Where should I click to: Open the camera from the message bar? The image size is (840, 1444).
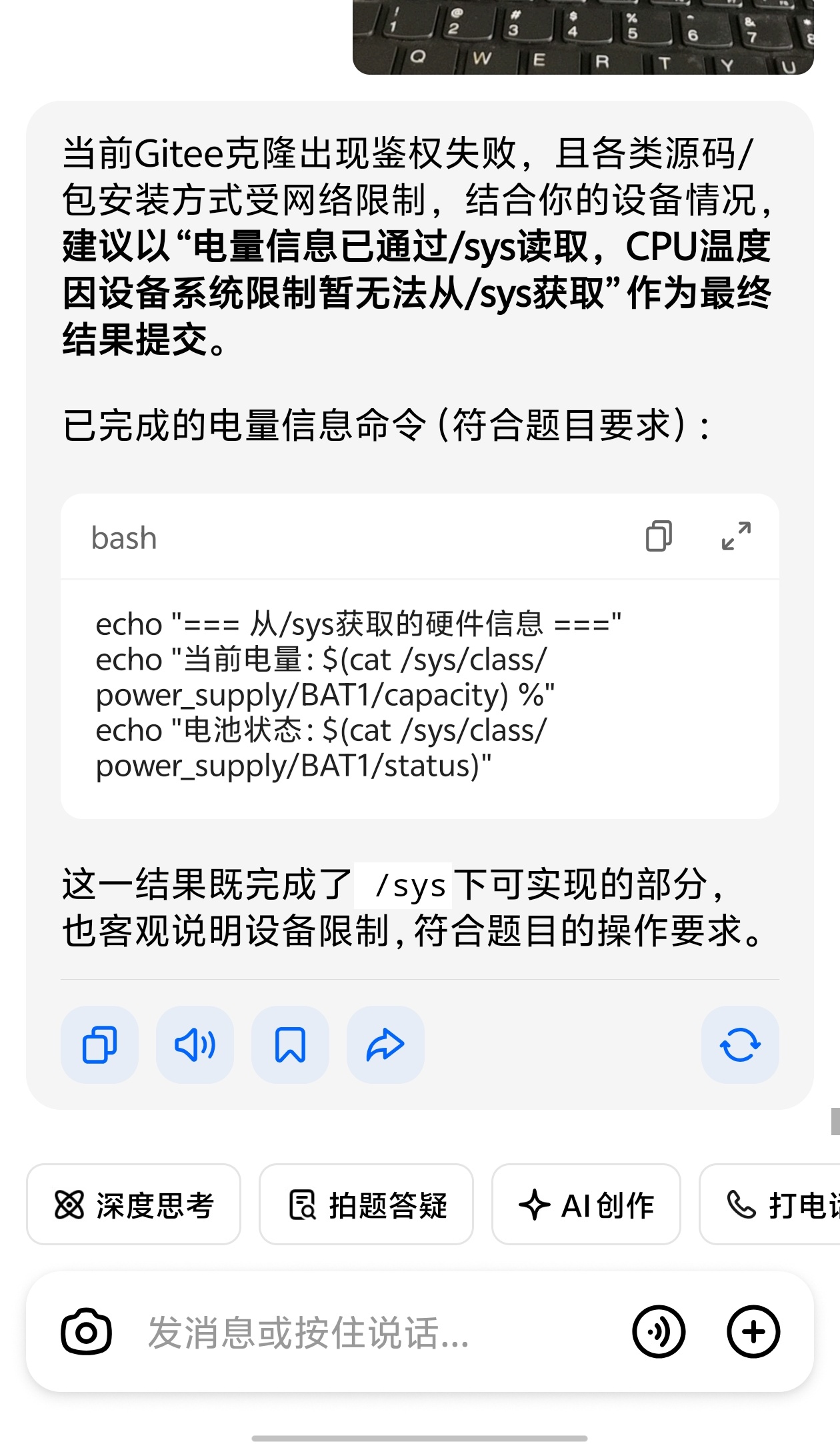(x=86, y=1332)
